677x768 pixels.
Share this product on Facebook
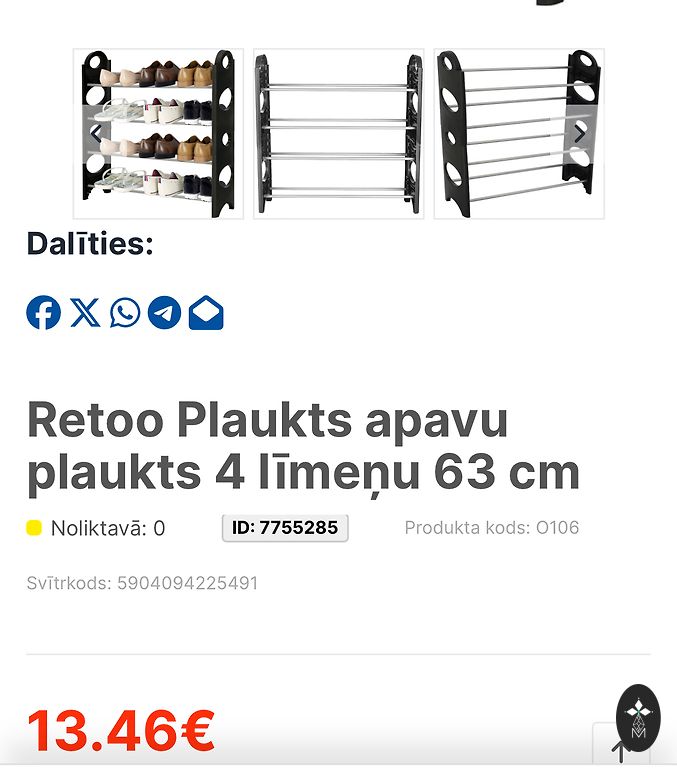43,313
